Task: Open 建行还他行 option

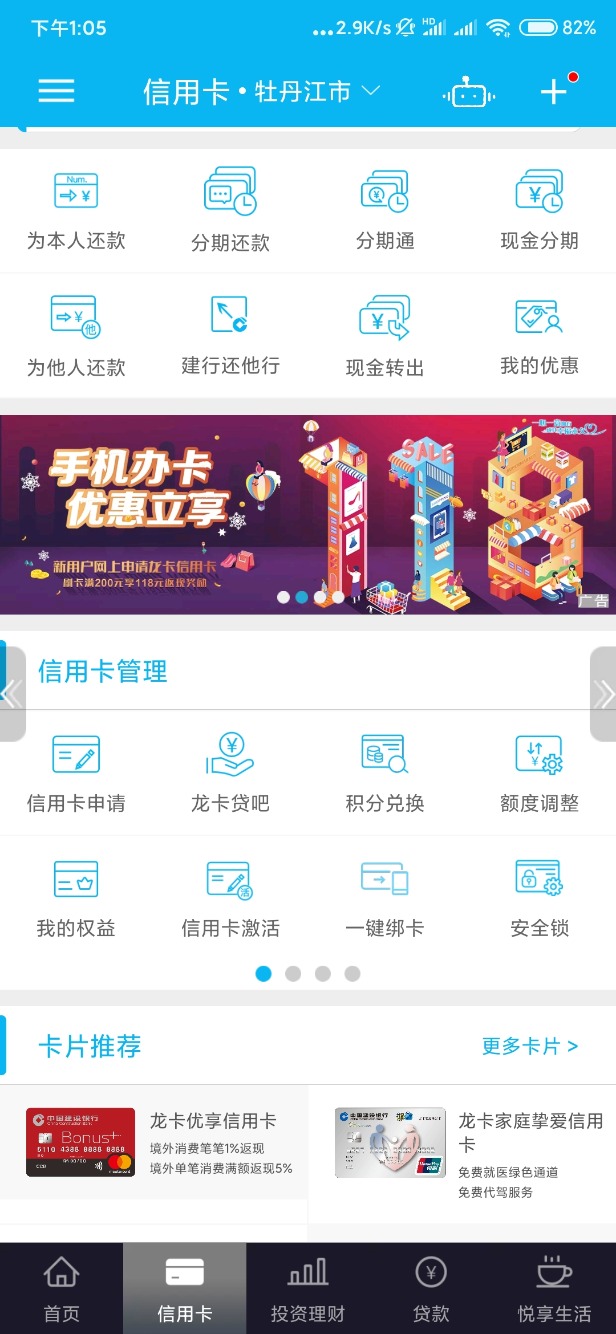Action: 230,335
